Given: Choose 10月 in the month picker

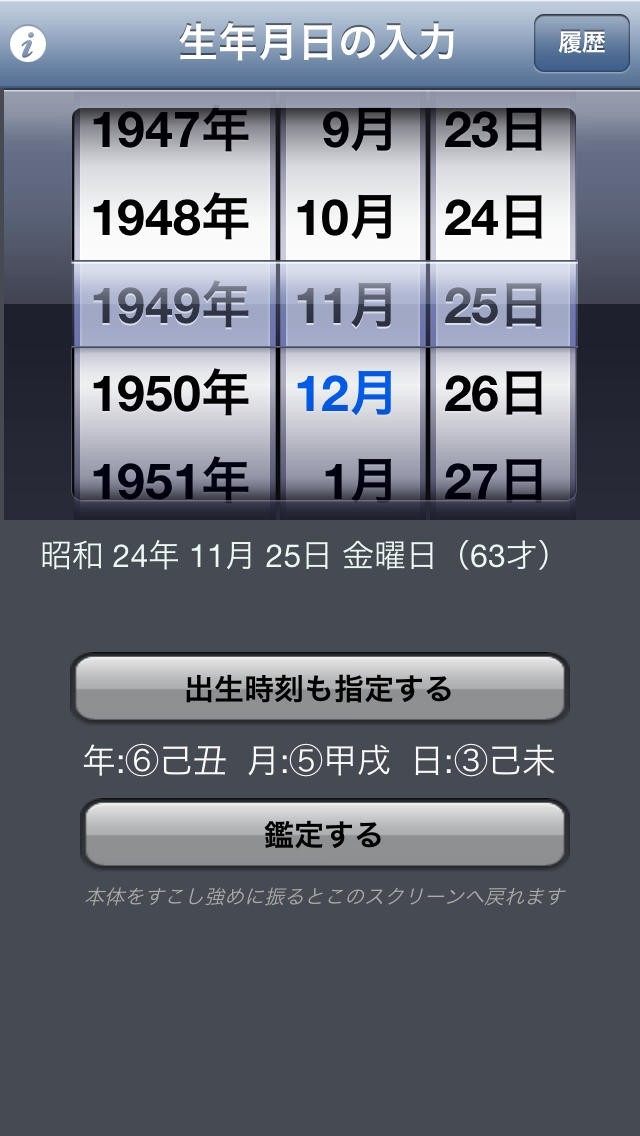Looking at the screenshot, I should coord(346,218).
